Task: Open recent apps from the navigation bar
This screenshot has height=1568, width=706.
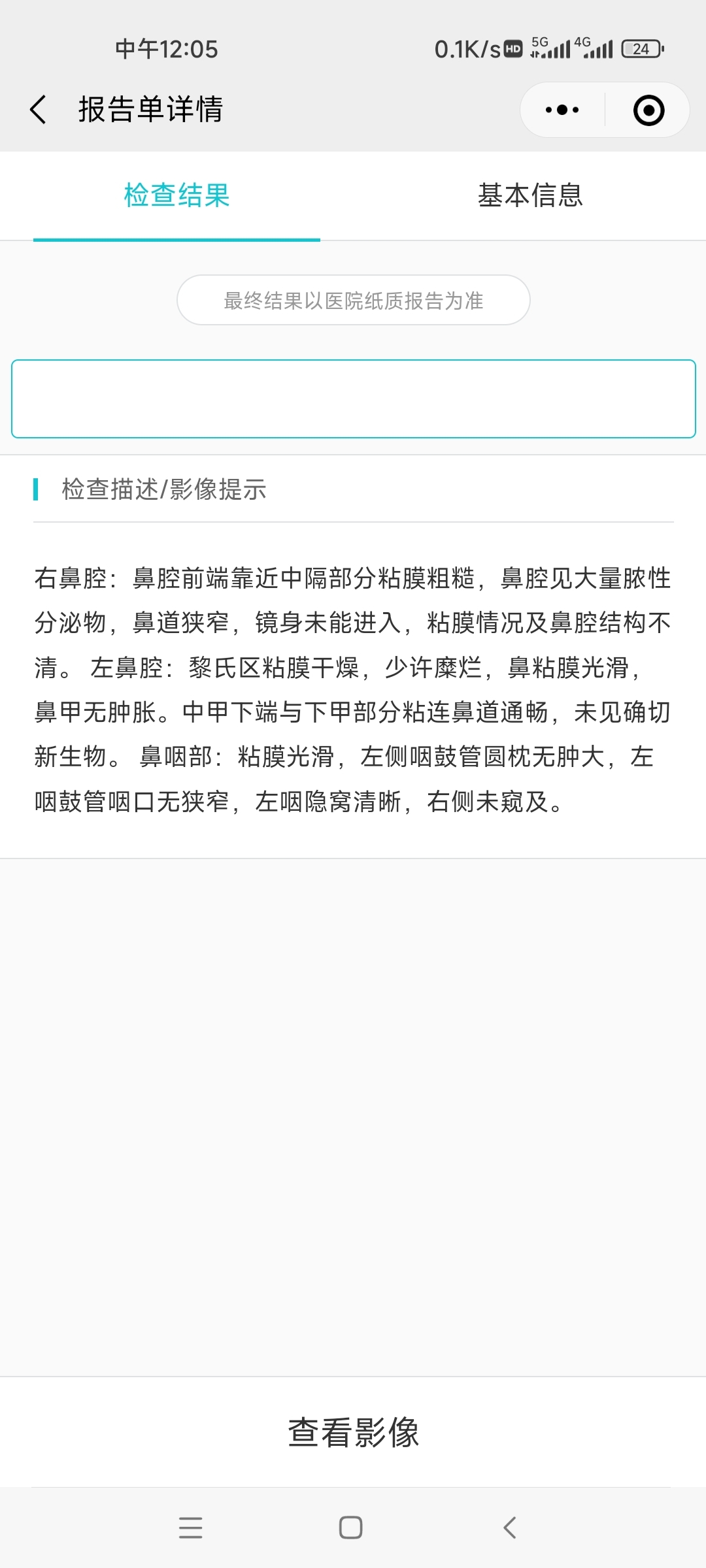Action: pyautogui.click(x=190, y=1527)
